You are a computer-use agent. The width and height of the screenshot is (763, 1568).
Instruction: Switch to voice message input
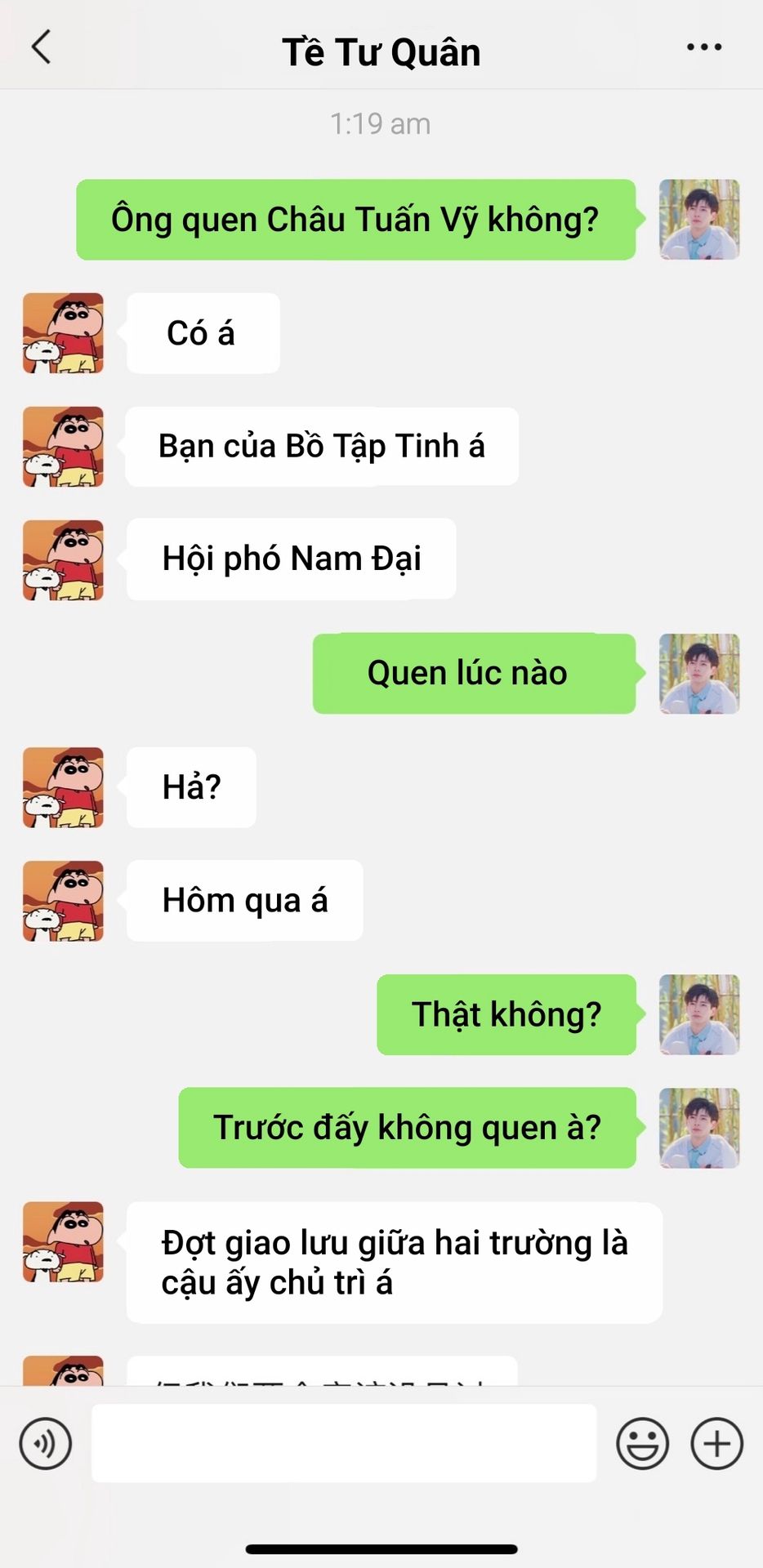pyautogui.click(x=46, y=1443)
